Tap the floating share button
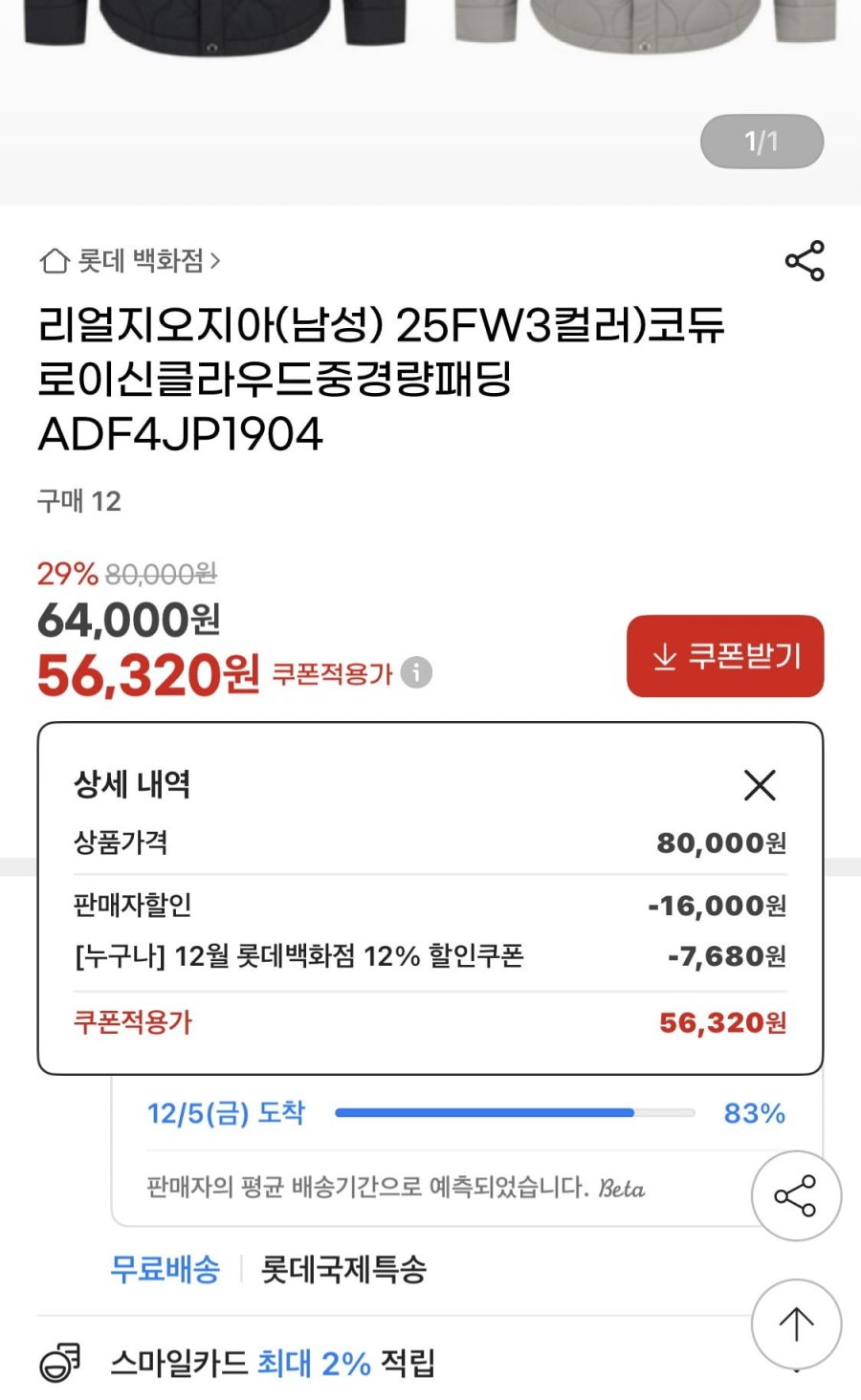The image size is (861, 1400). 795,1195
